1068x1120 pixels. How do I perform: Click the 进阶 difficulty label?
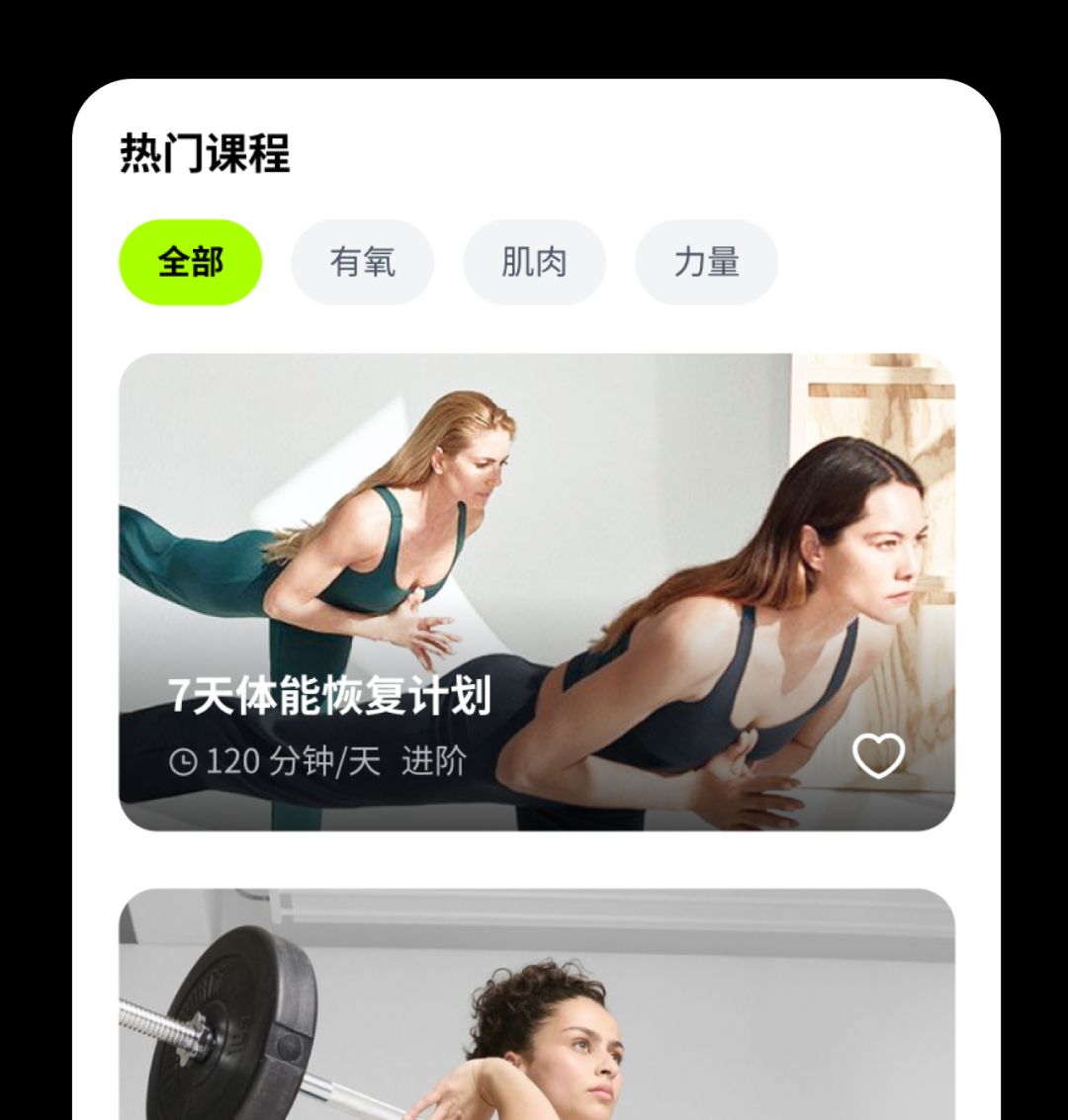pyautogui.click(x=435, y=759)
